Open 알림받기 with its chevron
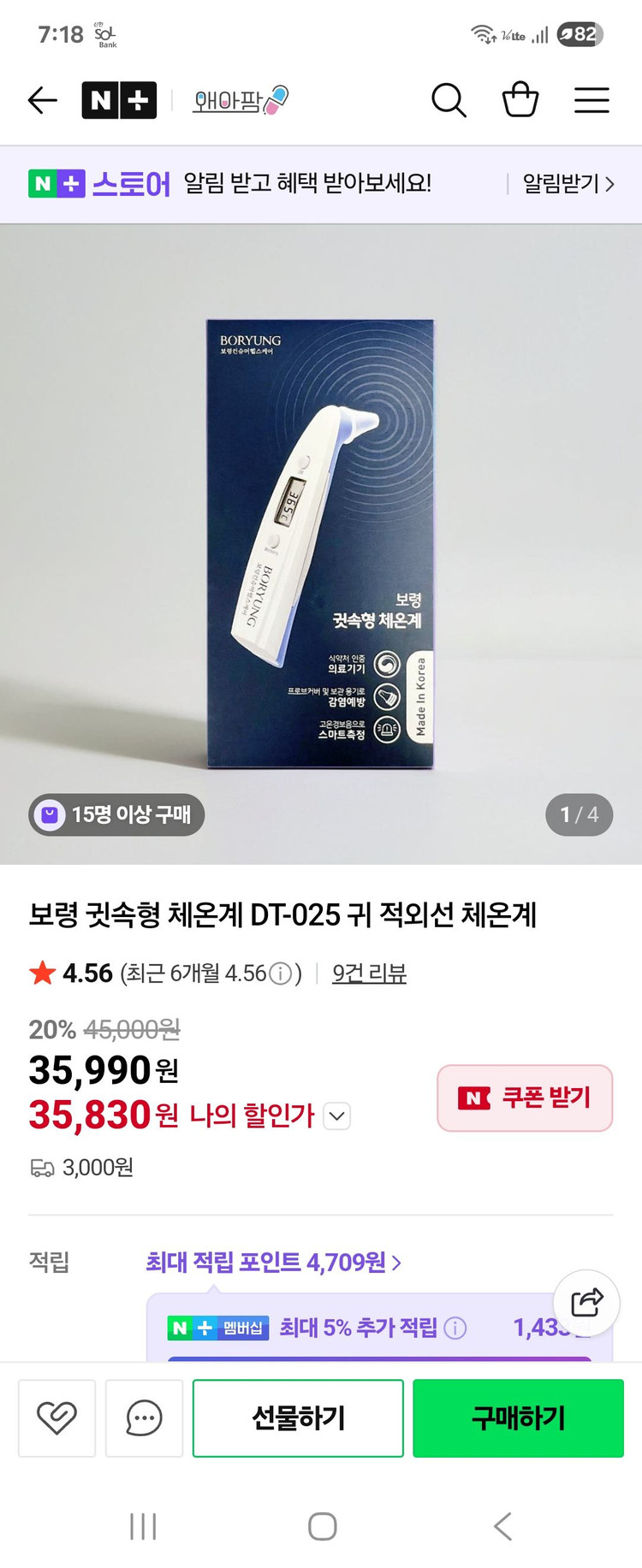Viewport: 642px width, 1568px height. pyautogui.click(x=567, y=184)
